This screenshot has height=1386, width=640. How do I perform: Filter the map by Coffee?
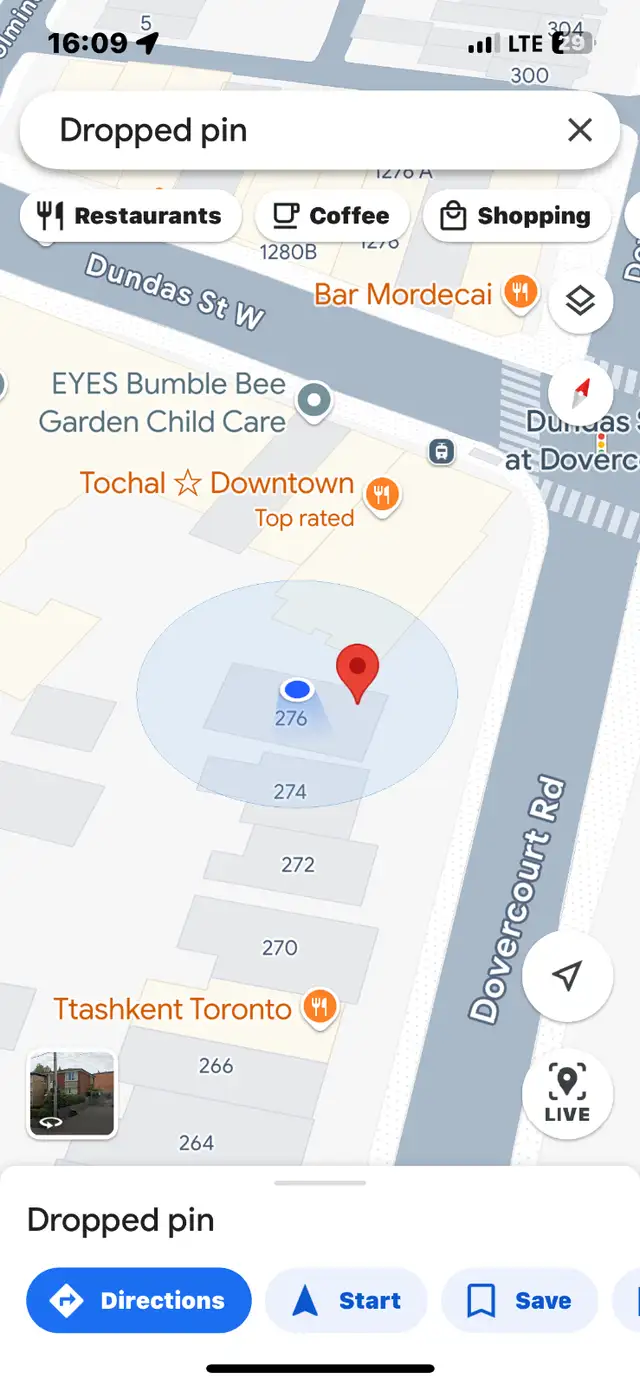331,216
